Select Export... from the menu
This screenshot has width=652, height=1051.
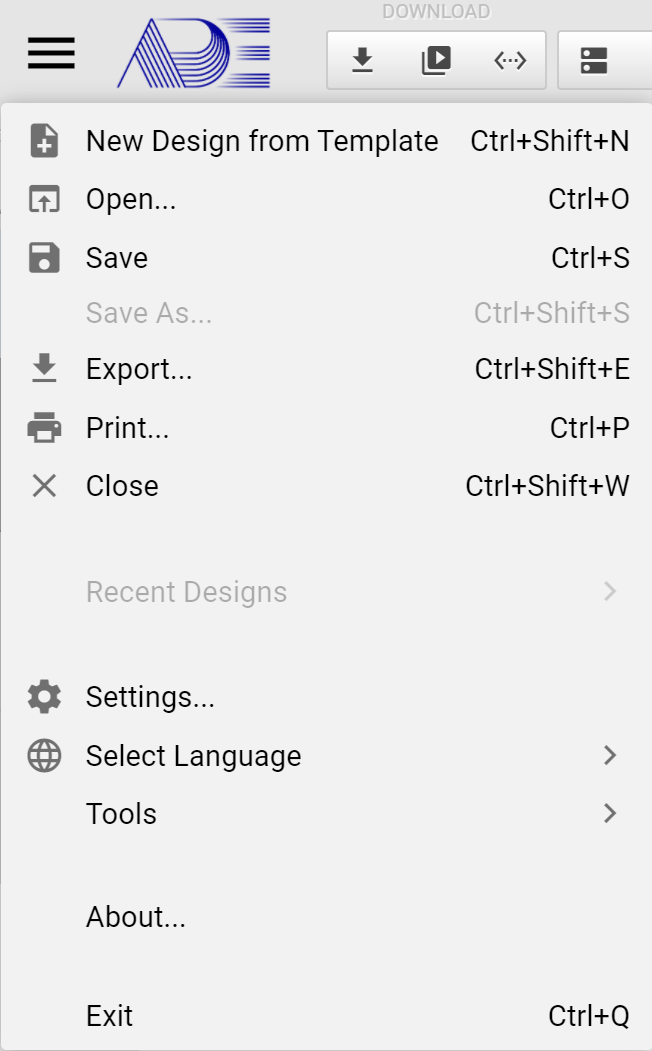326,369
